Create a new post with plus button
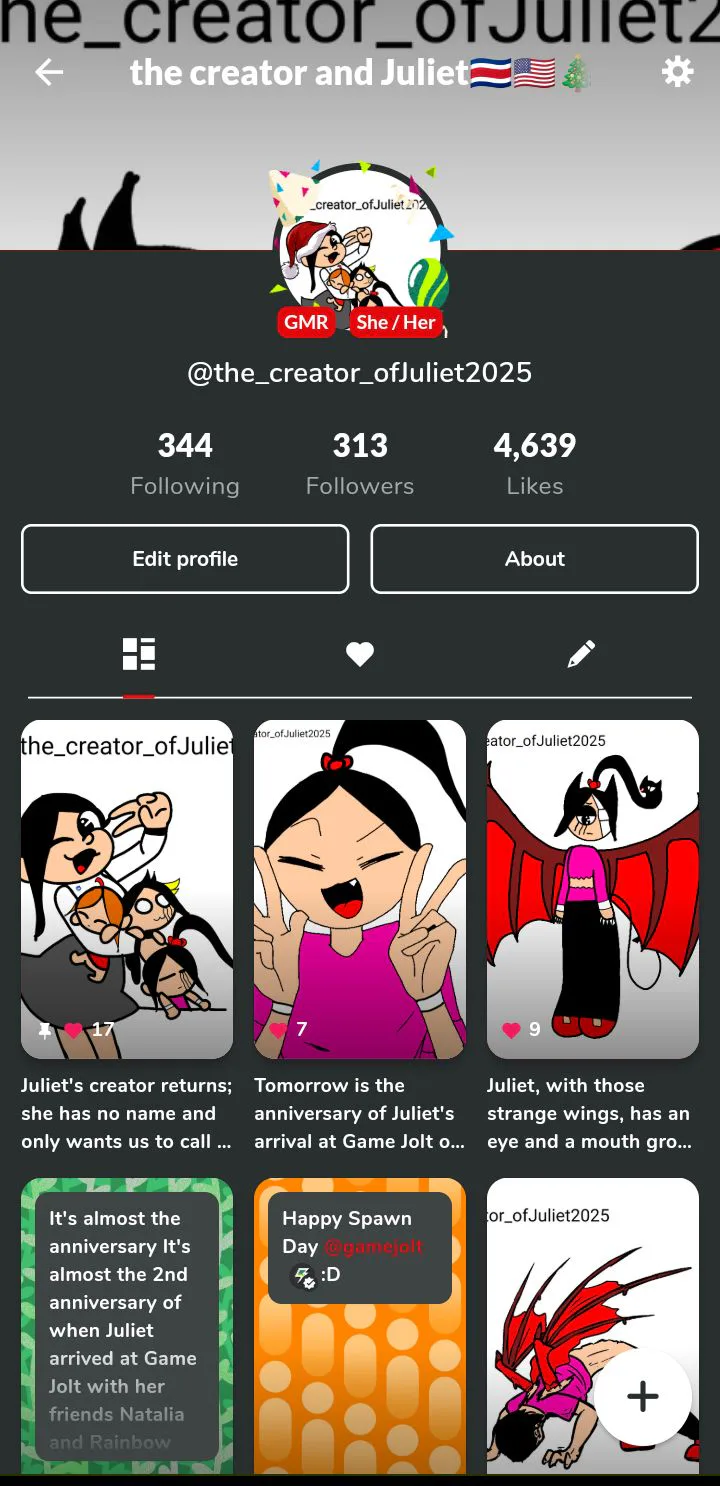The image size is (720, 1486). [x=642, y=1397]
